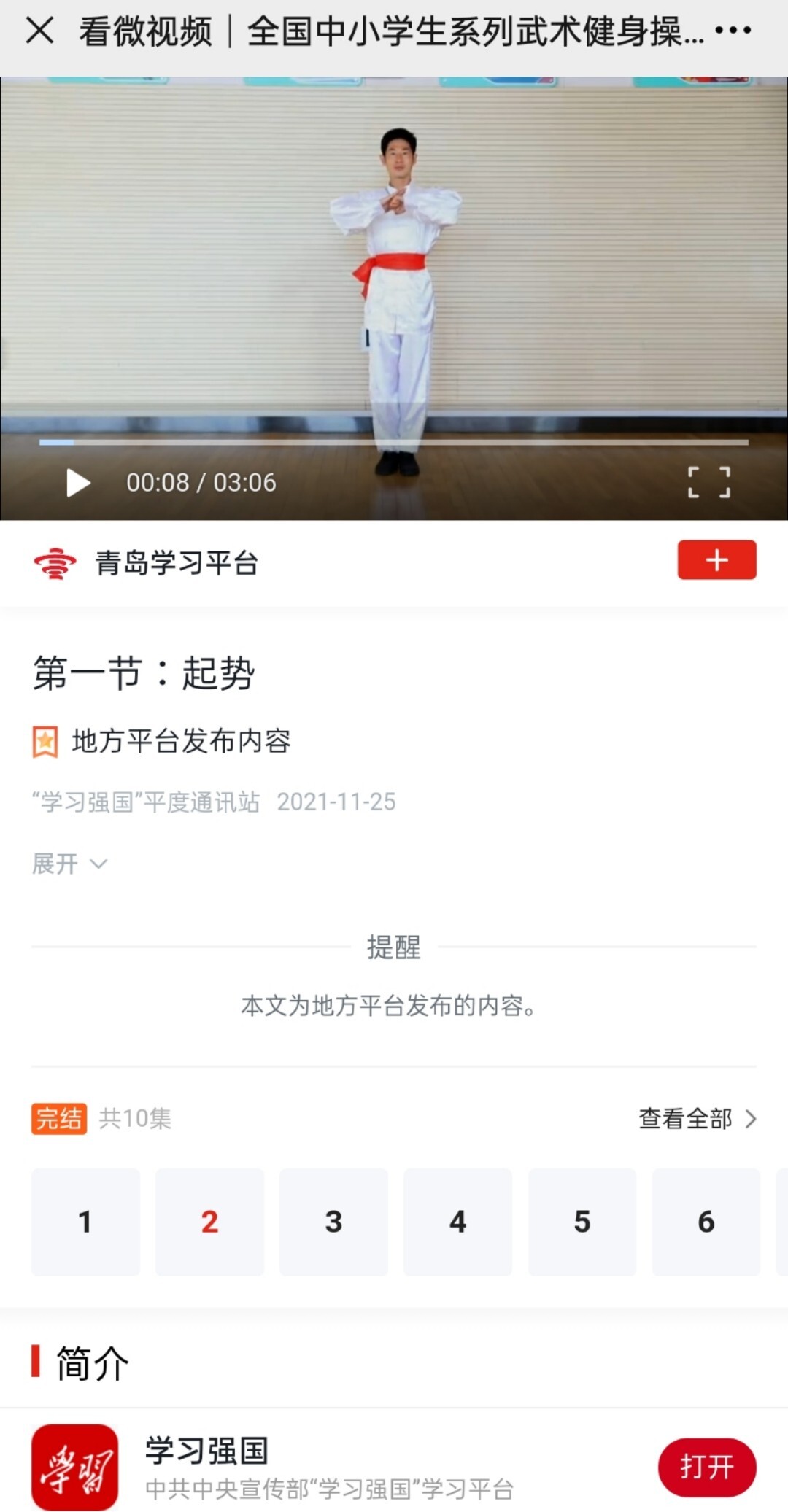Select episode 3
Screen dimensions: 788x1512
(333, 1222)
